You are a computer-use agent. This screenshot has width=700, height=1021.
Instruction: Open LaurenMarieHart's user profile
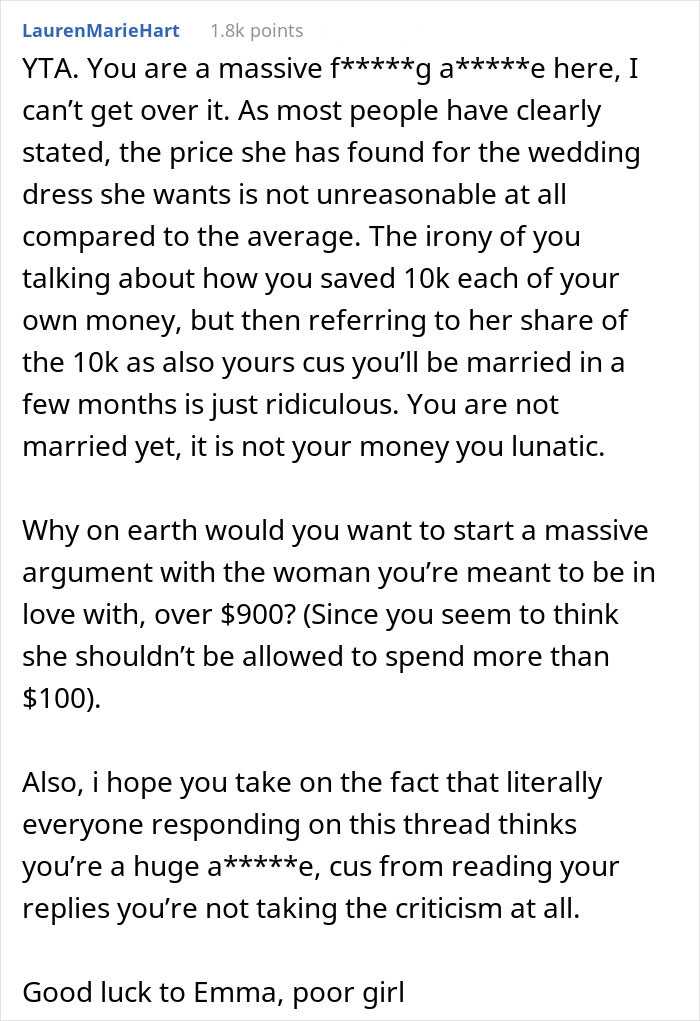pos(100,31)
